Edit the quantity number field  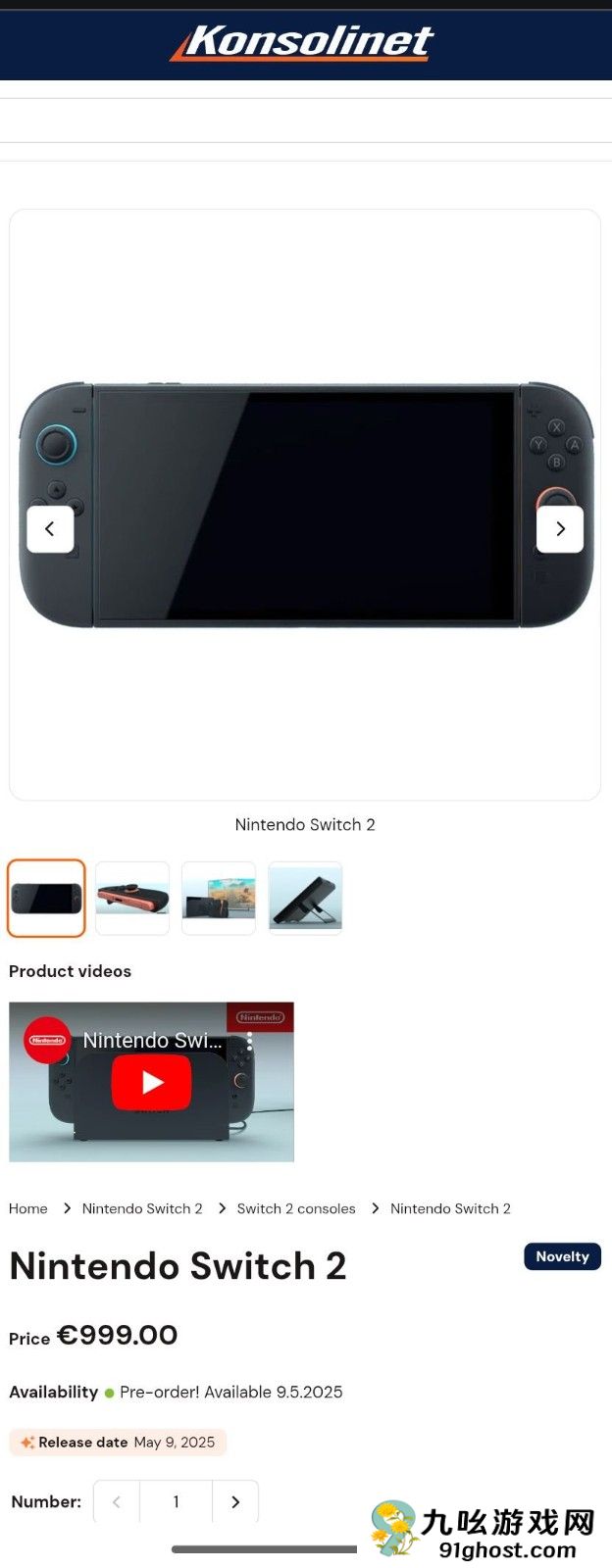click(x=177, y=1501)
